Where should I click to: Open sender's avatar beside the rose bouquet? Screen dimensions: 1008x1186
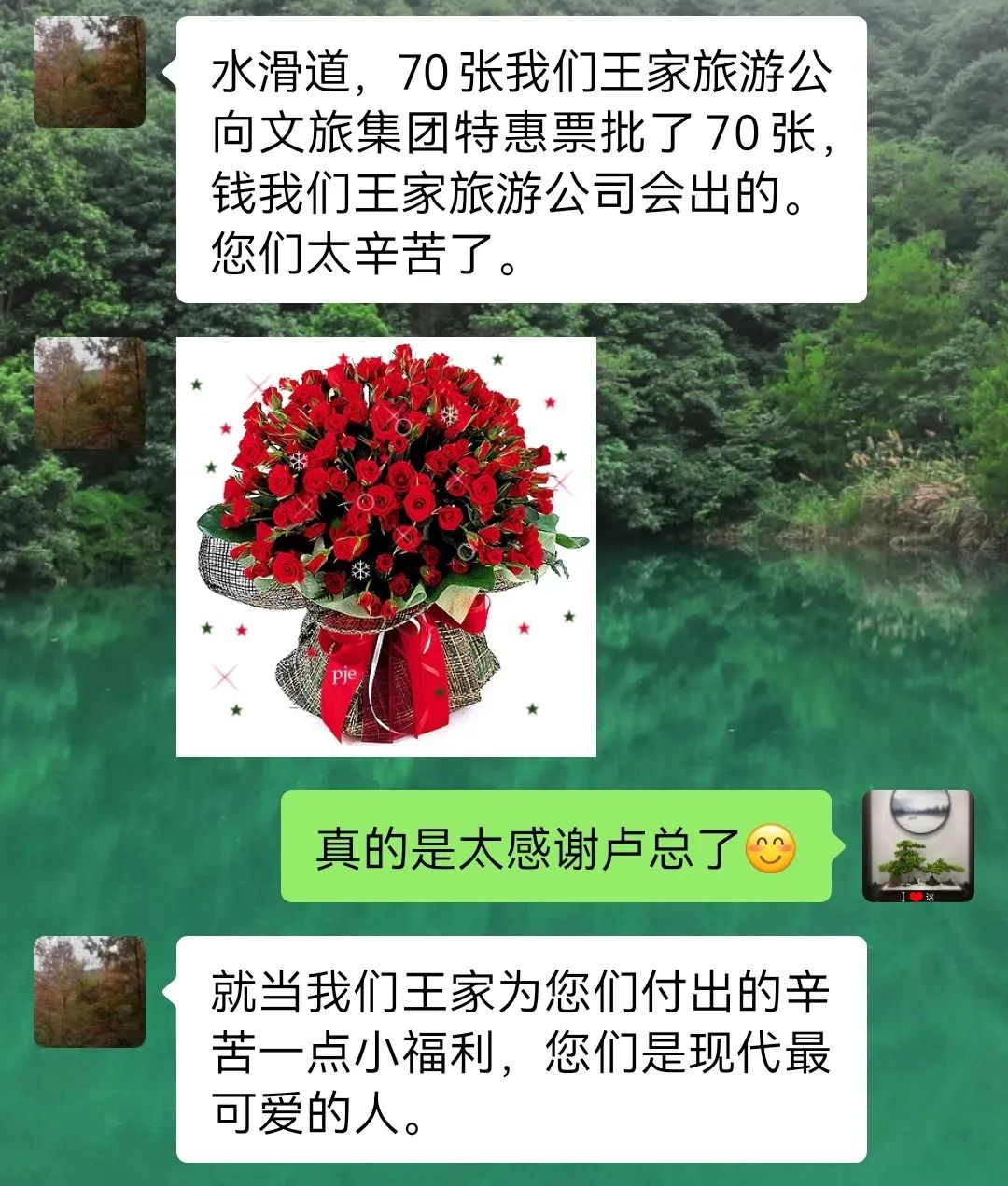click(x=90, y=393)
